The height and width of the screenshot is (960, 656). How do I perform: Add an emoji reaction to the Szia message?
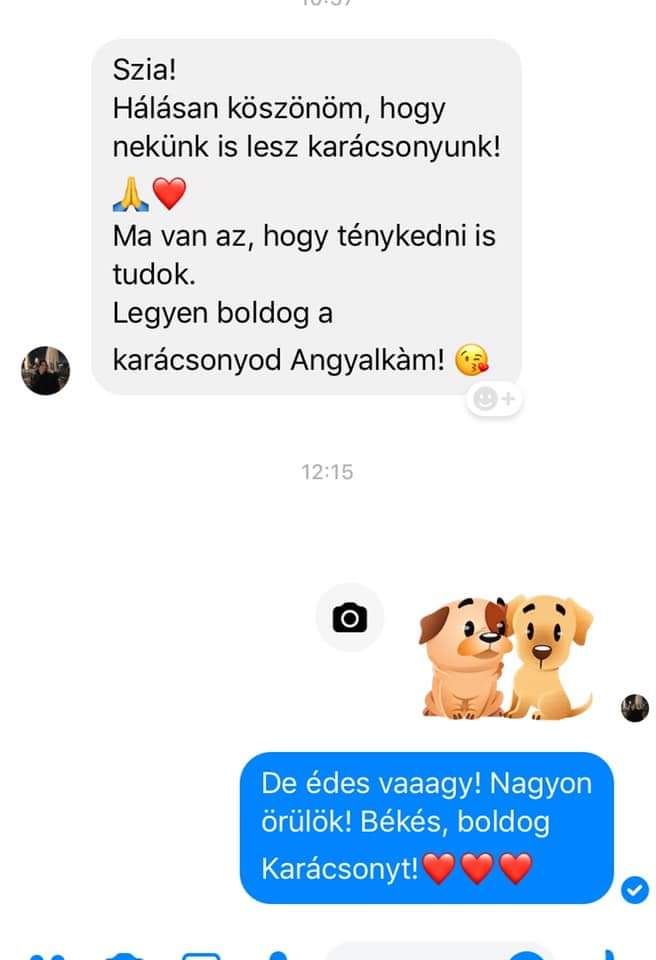pyautogui.click(x=494, y=399)
